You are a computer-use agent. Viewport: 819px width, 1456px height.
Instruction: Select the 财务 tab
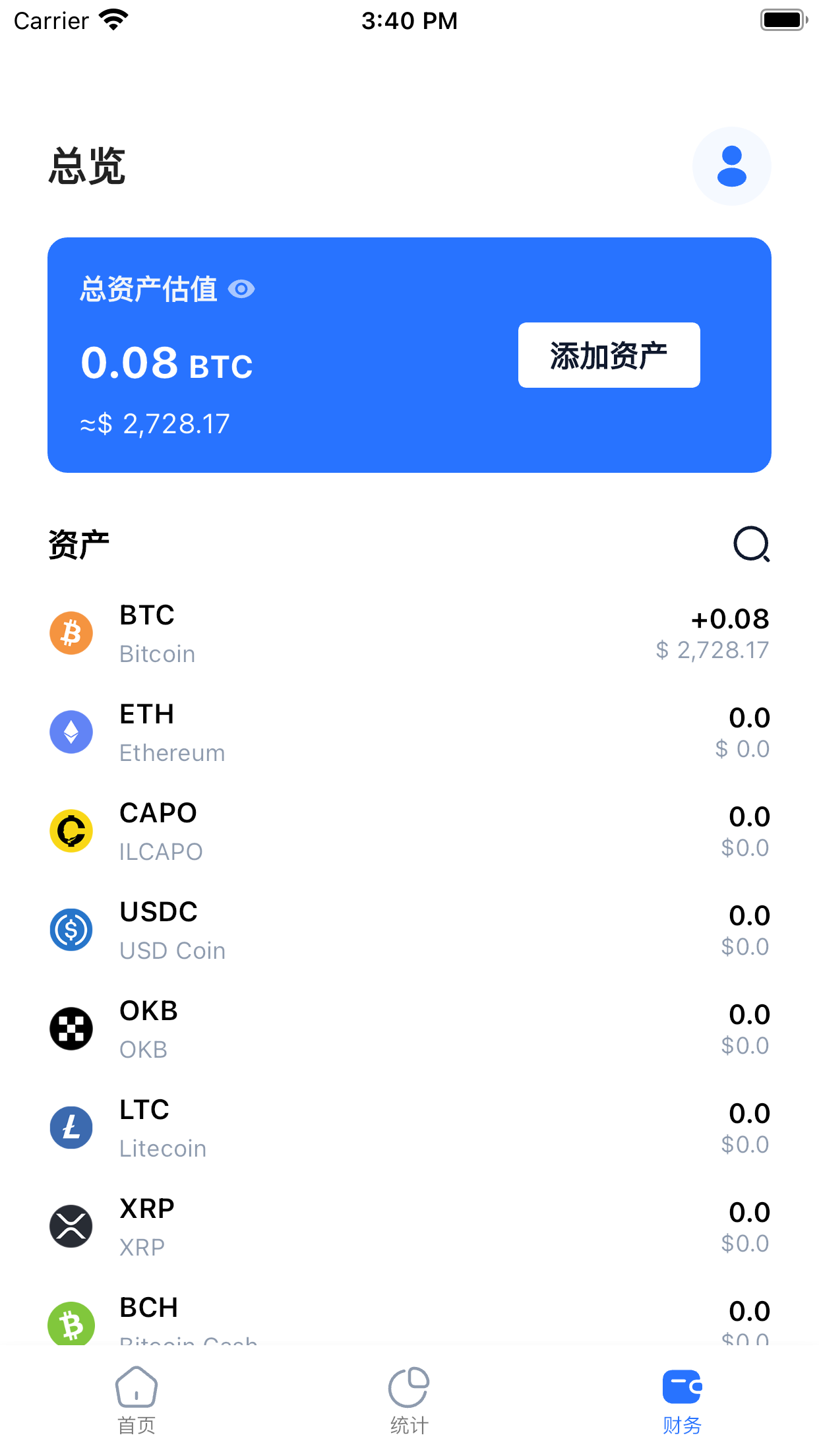click(682, 1401)
